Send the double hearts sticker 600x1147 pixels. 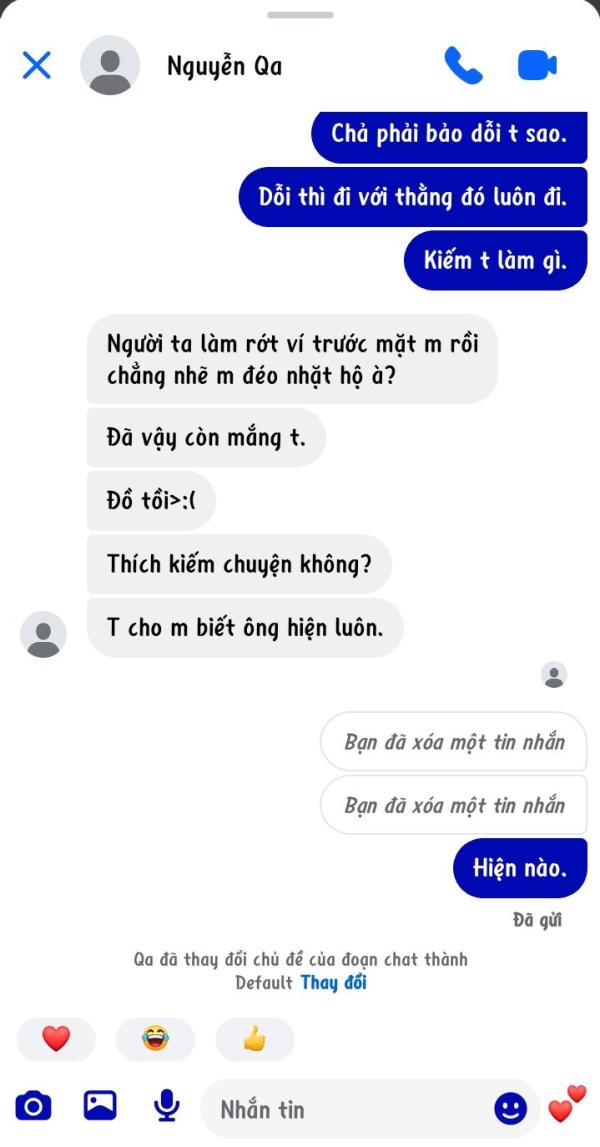point(567,1105)
